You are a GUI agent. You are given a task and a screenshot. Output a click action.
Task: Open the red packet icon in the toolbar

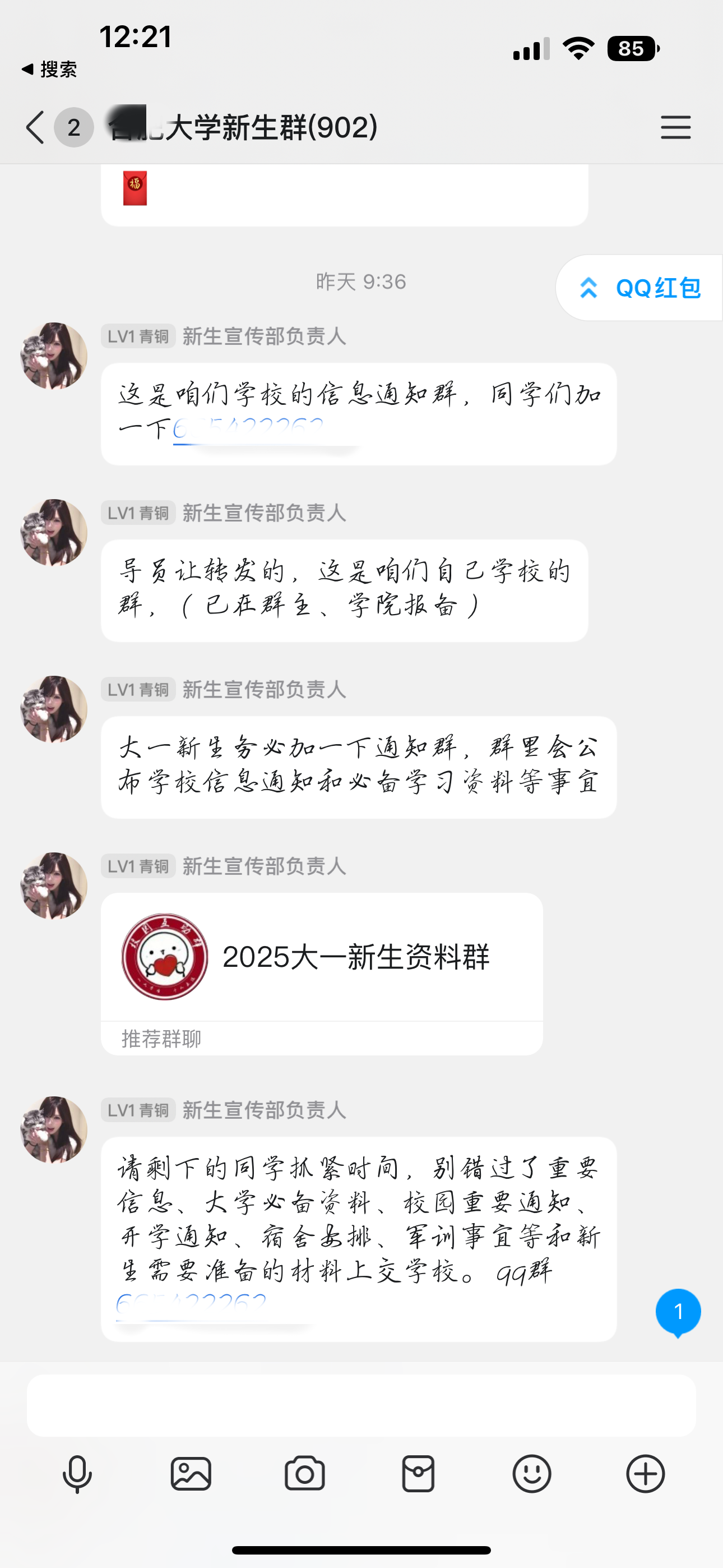418,1474
